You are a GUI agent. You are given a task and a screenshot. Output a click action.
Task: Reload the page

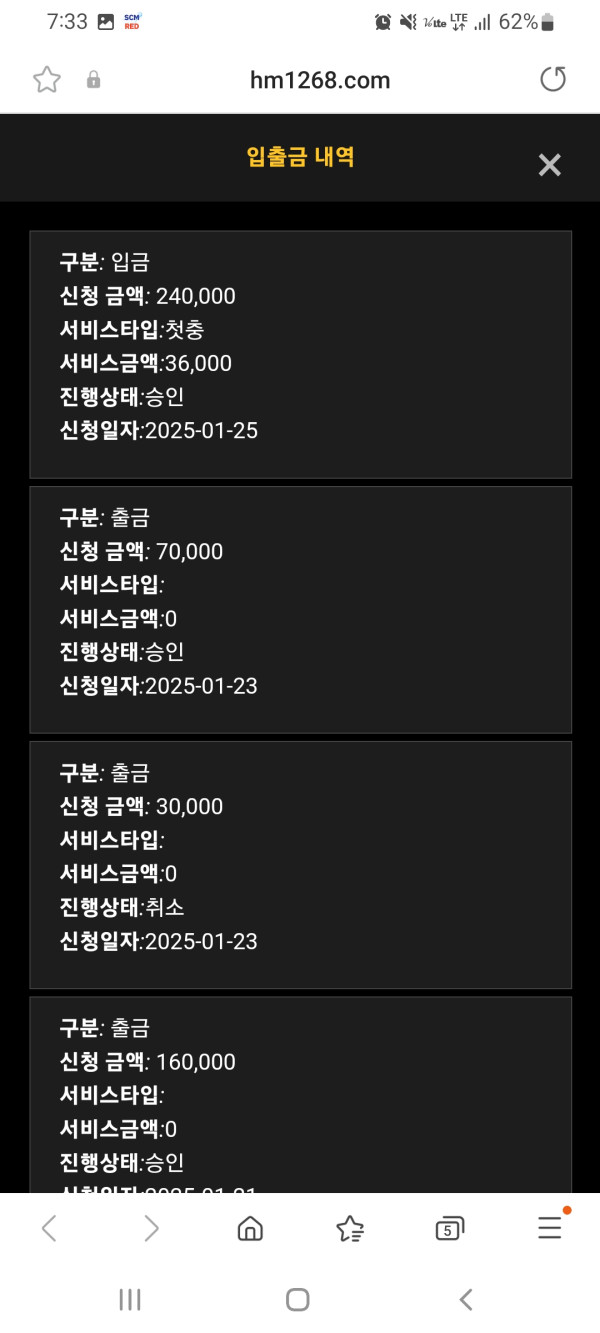[x=553, y=80]
